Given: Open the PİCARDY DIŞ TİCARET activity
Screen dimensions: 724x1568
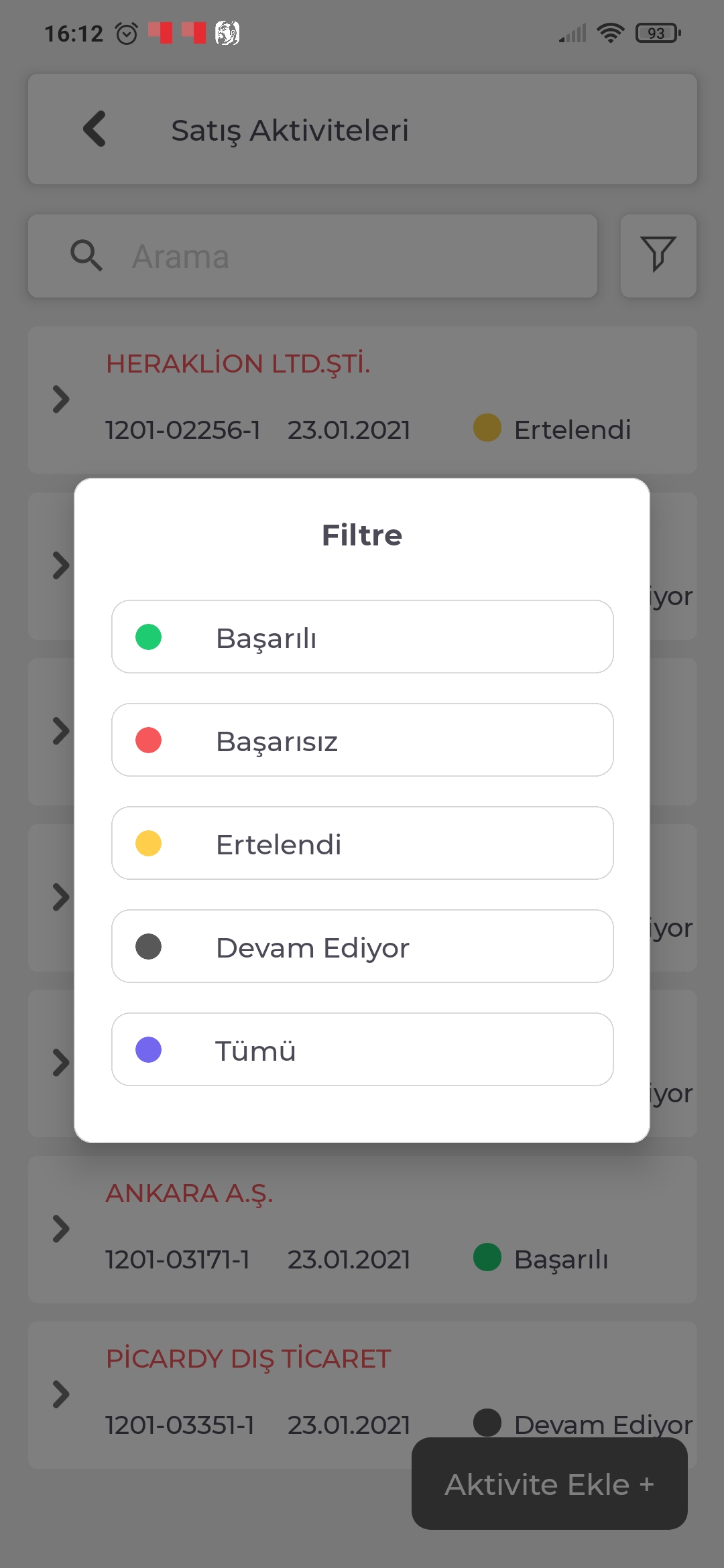Looking at the screenshot, I should [x=362, y=1395].
